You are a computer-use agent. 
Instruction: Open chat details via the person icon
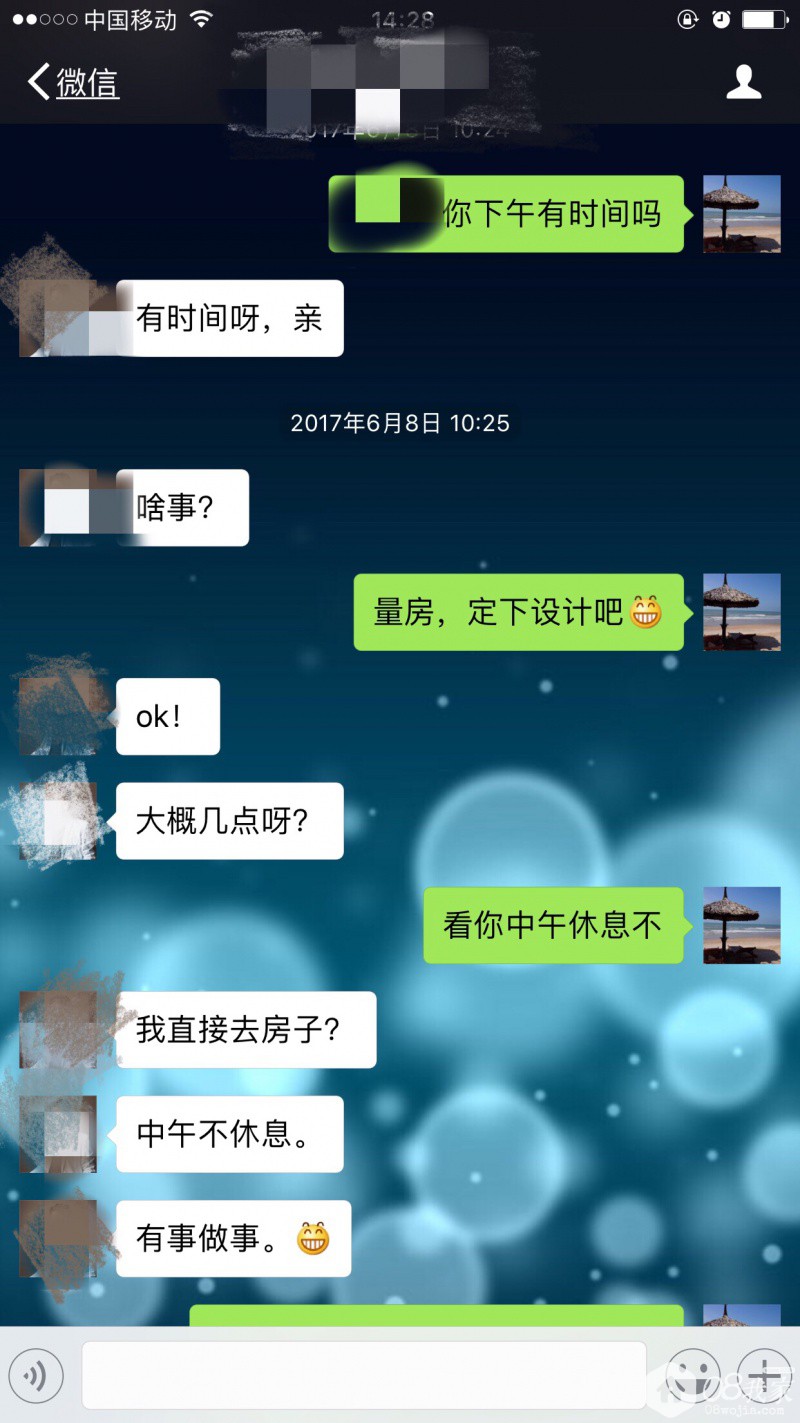click(x=743, y=82)
